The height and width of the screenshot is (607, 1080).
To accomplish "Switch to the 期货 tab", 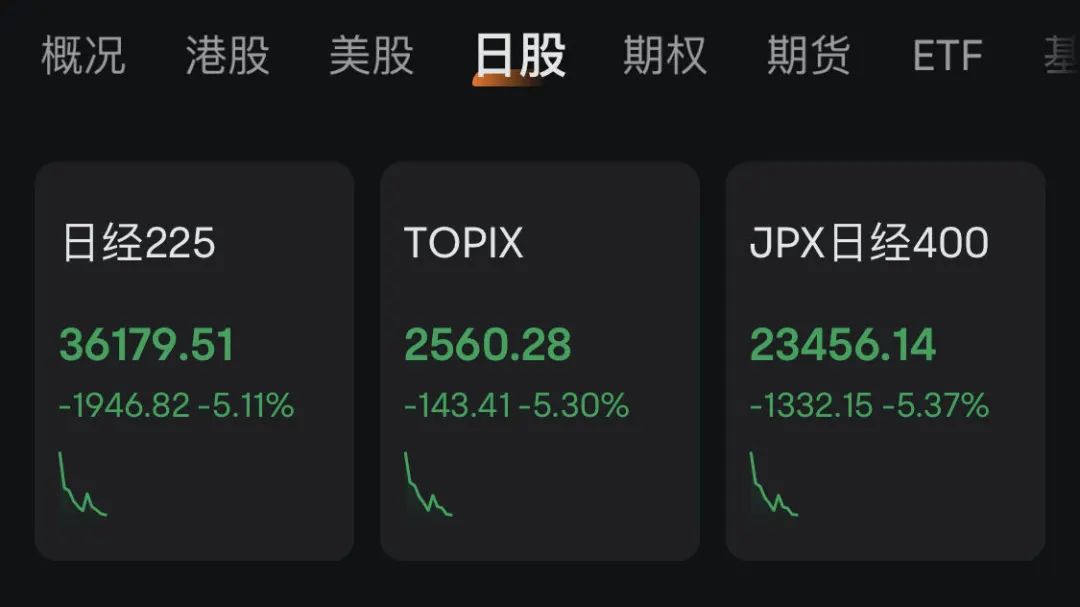I will (808, 55).
